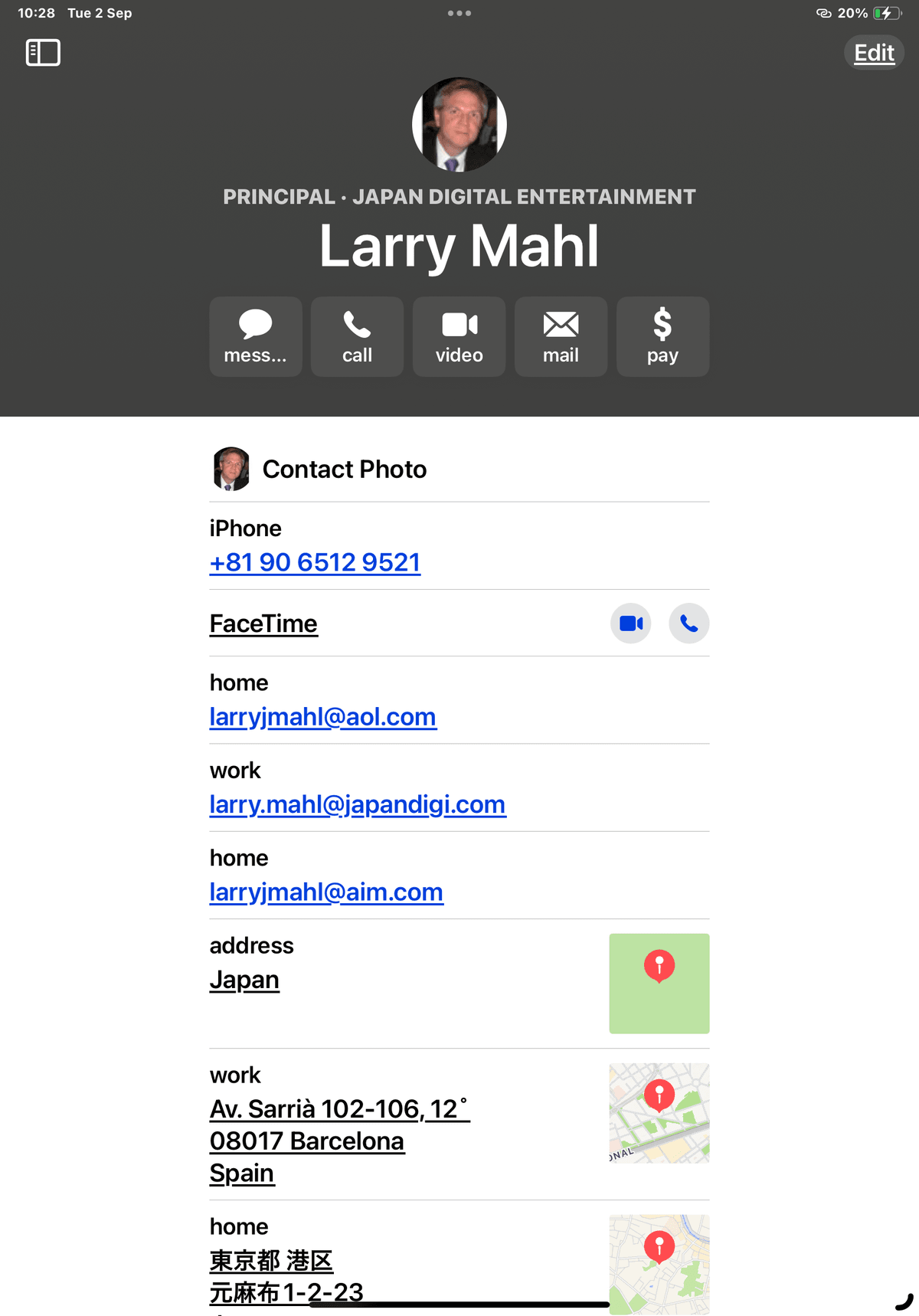
Task: Open the Tokyo home address
Action: [272, 1261]
